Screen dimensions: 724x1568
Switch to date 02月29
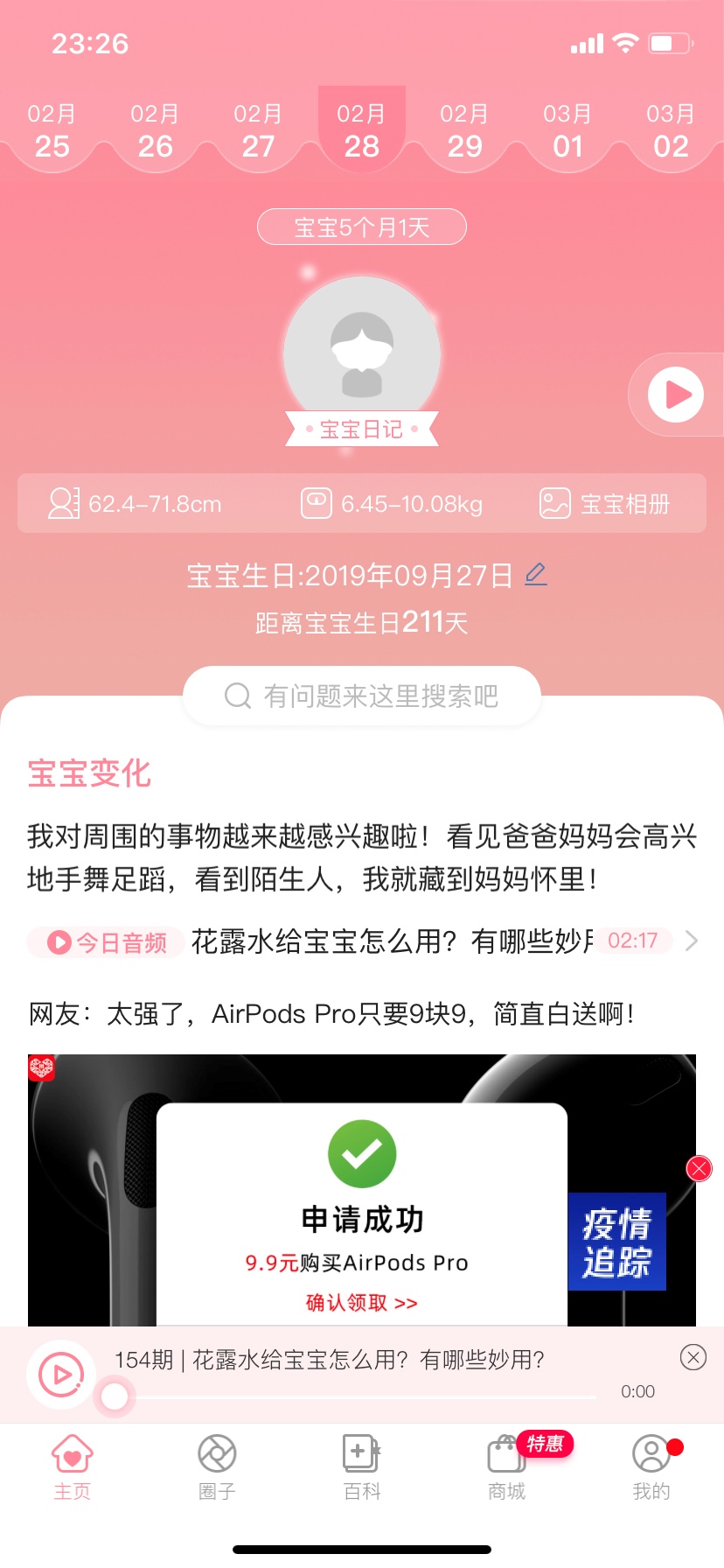[x=464, y=131]
